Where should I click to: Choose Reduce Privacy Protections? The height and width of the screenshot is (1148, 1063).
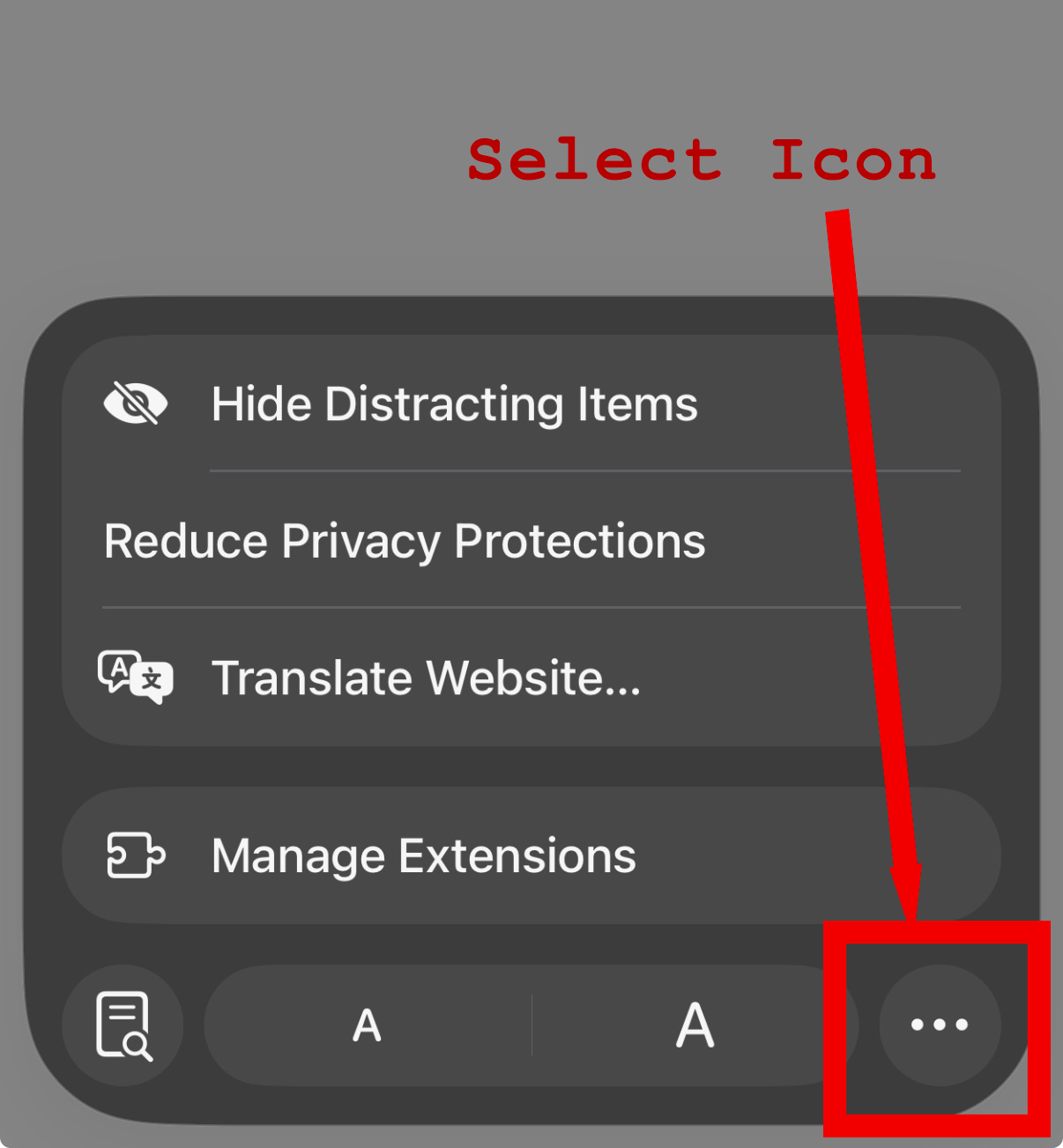(405, 541)
